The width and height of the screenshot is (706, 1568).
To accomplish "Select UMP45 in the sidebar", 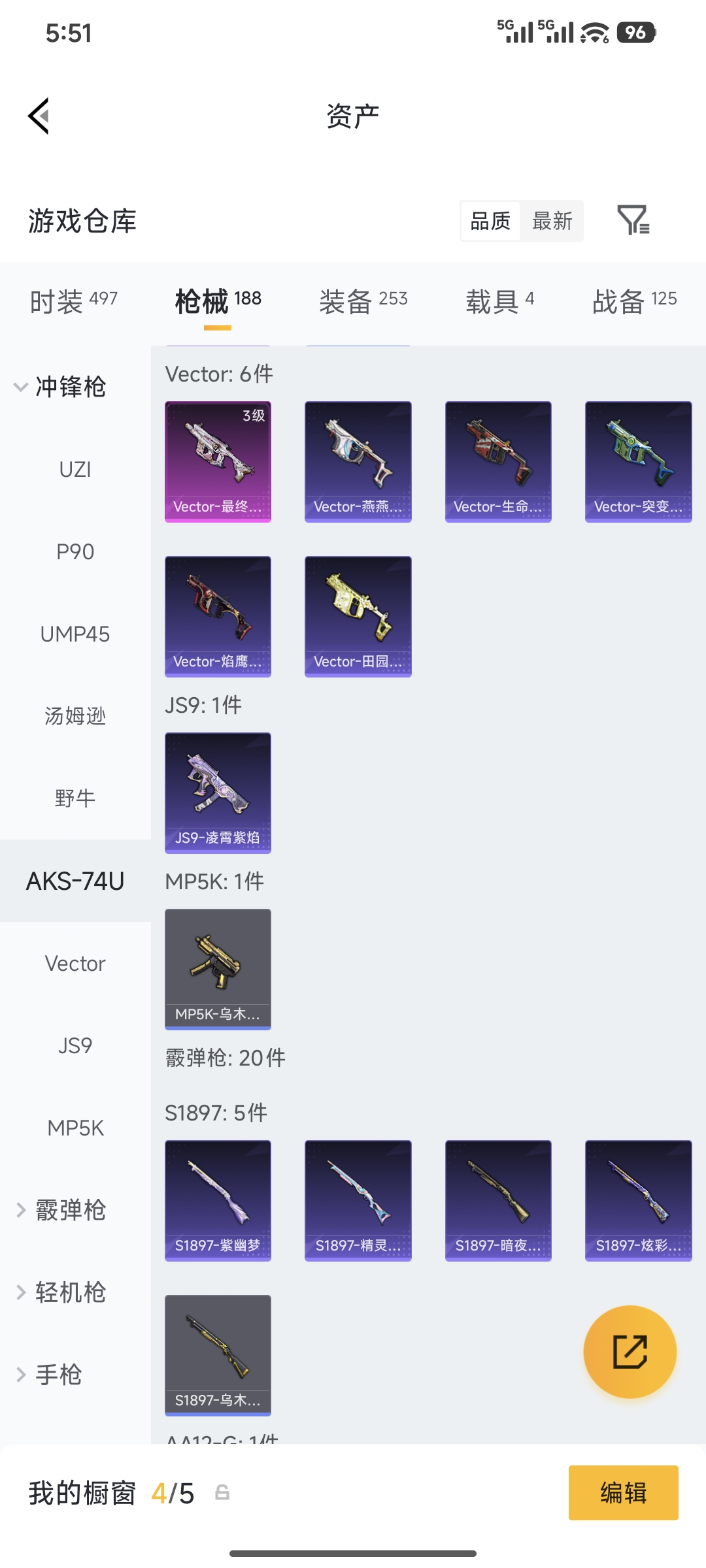I will pyautogui.click(x=75, y=634).
